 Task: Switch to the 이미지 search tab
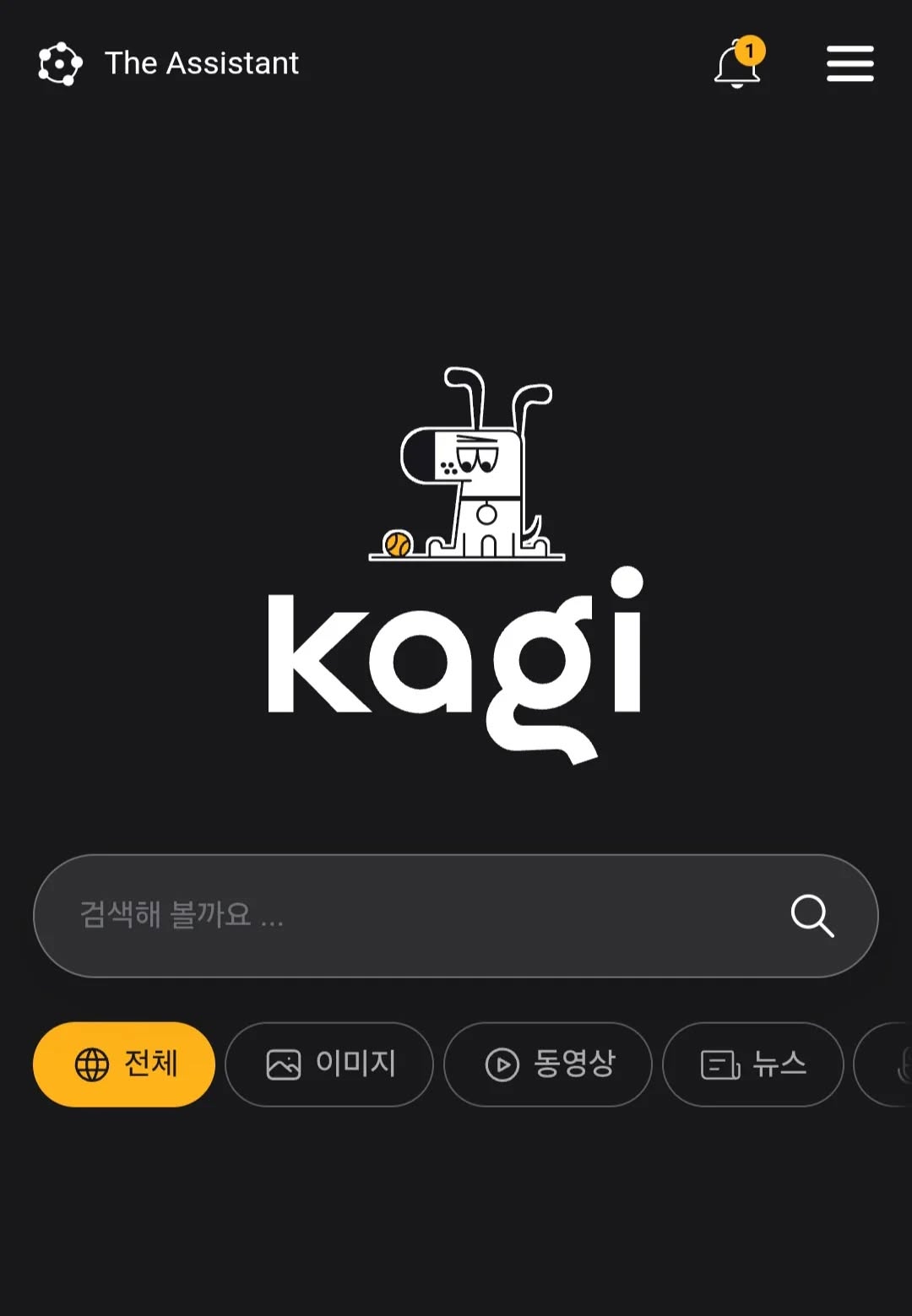coord(329,1064)
